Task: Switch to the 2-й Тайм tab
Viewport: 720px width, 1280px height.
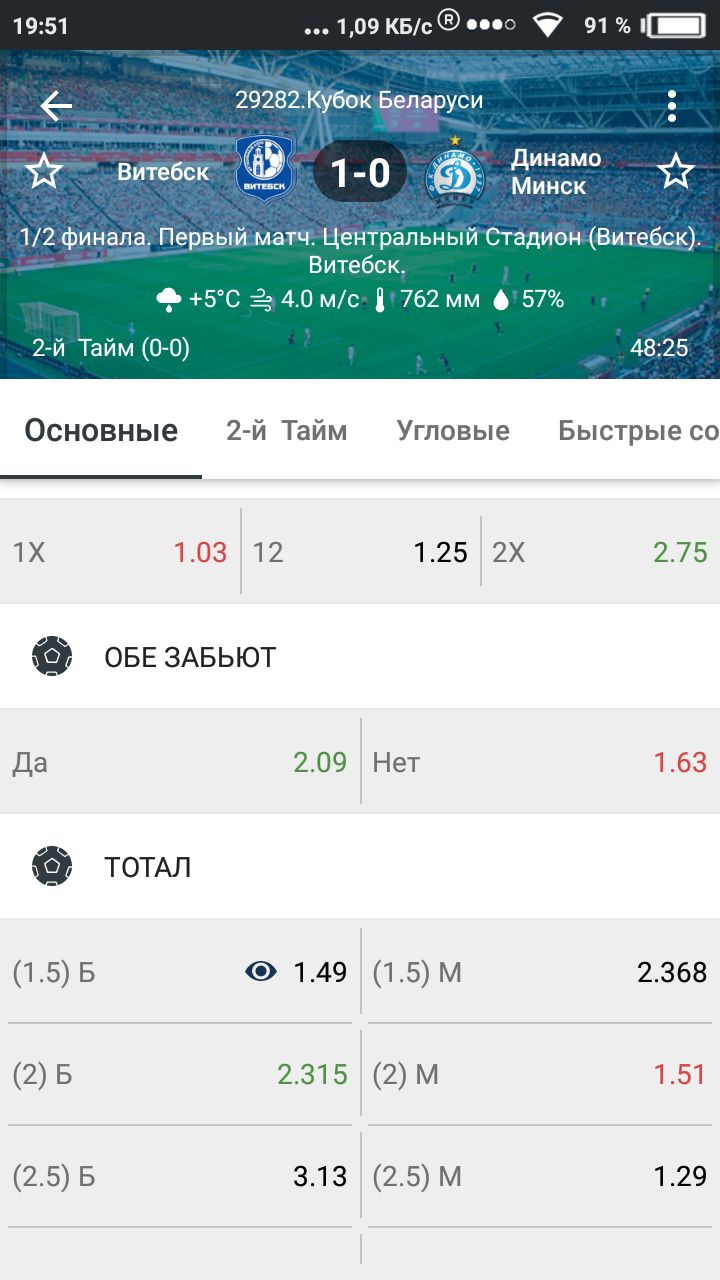Action: [x=287, y=430]
